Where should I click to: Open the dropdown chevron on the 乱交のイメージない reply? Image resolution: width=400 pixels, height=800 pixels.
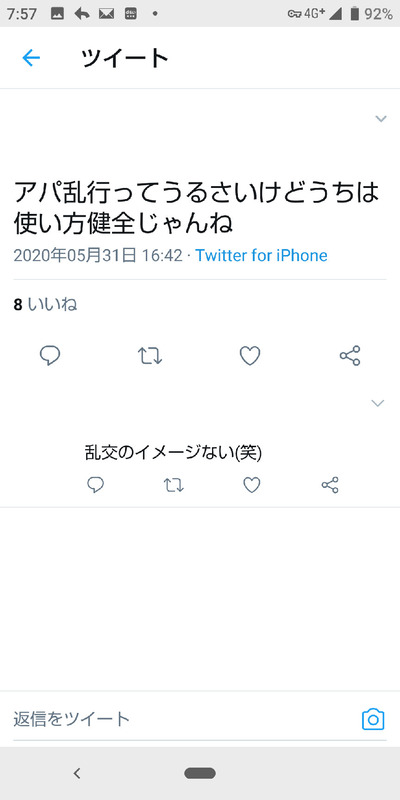point(378,403)
